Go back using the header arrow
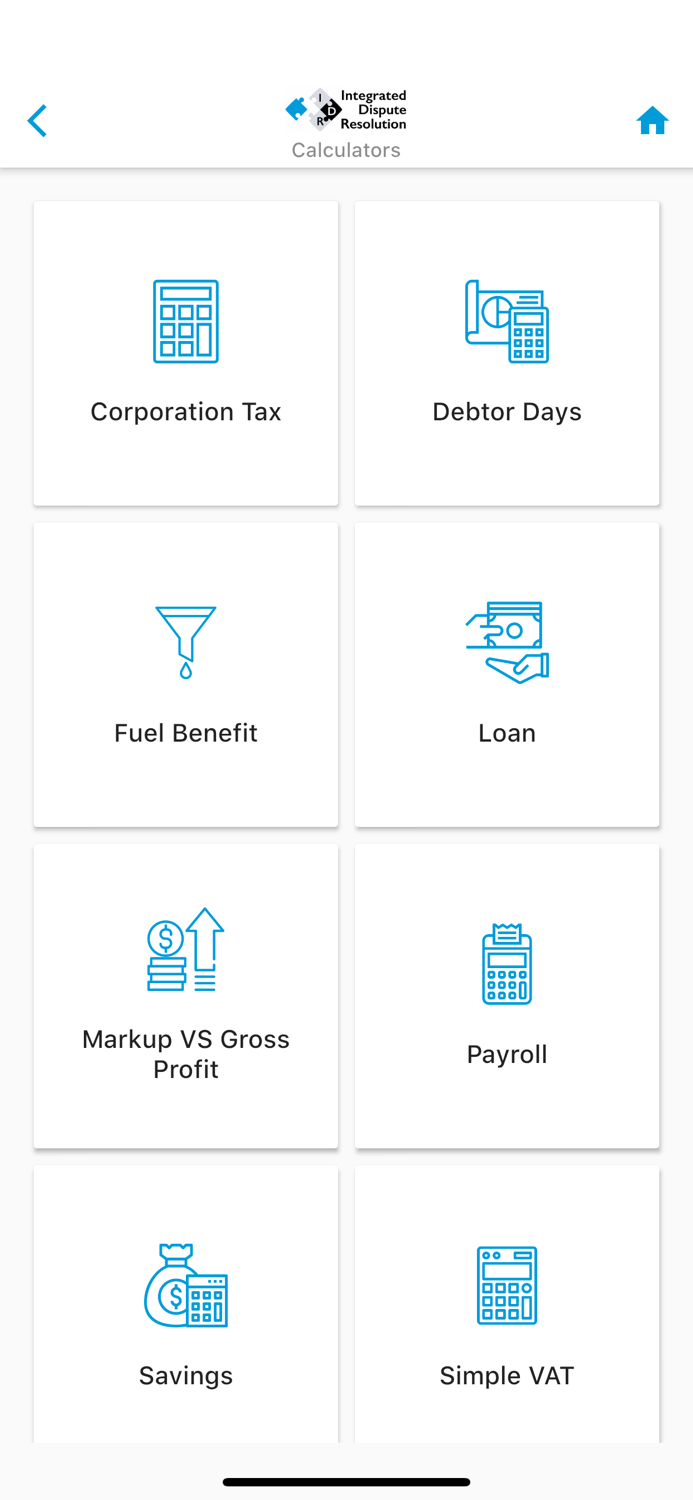This screenshot has height=1500, width=693. point(37,121)
